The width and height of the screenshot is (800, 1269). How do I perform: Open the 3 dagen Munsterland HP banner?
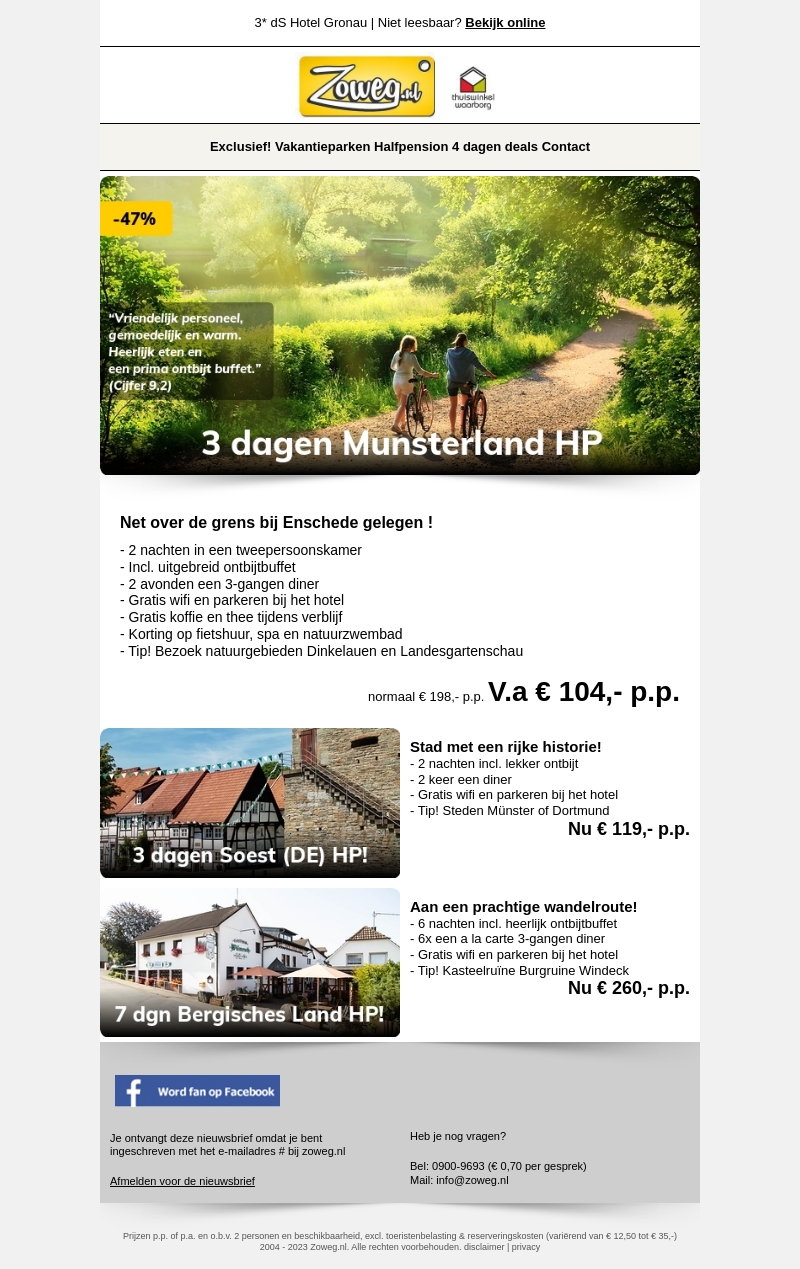400,325
